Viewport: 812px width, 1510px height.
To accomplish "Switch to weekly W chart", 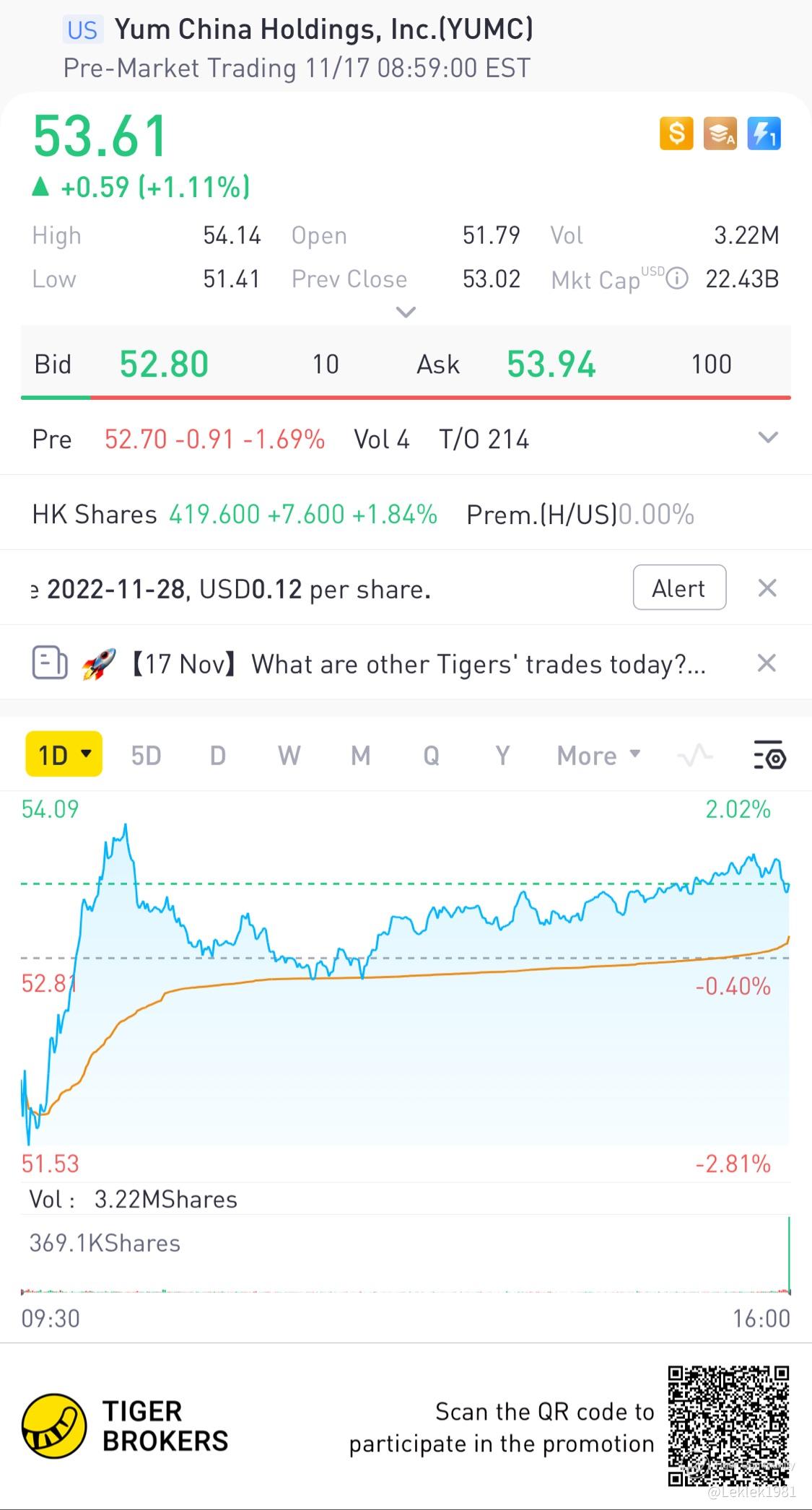I will click(289, 755).
